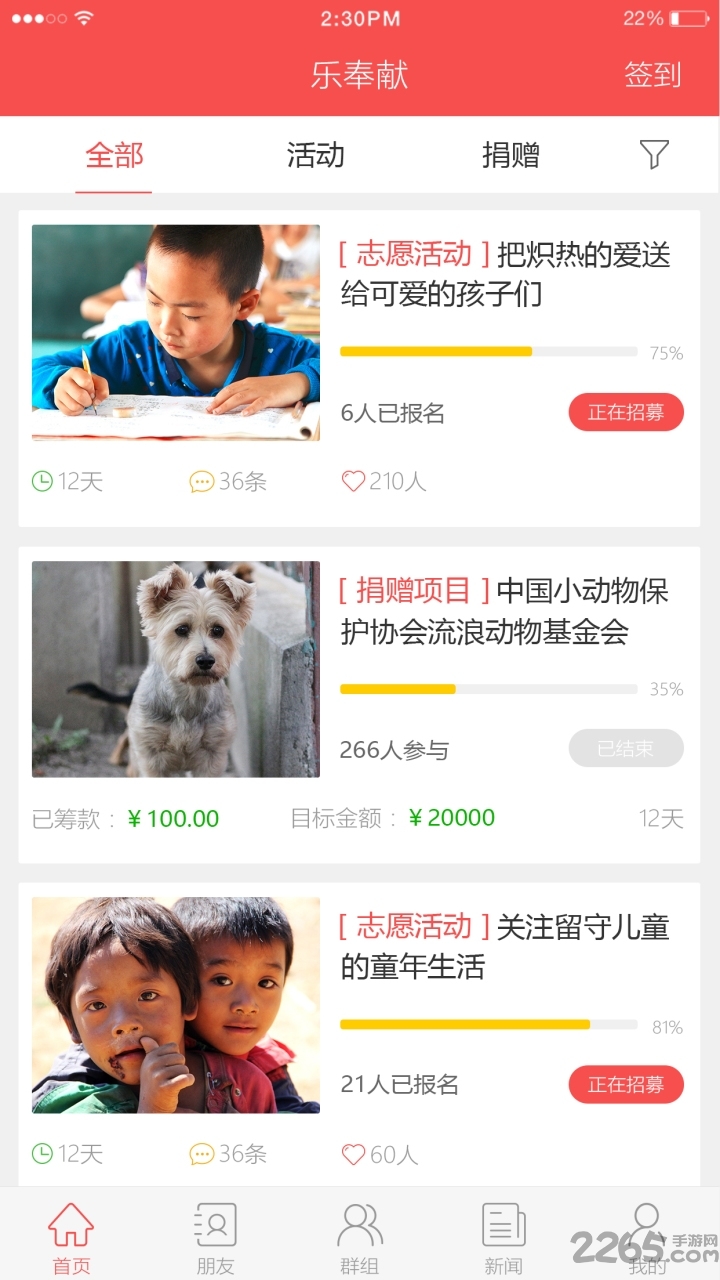Switch to the 全部 tab
The width and height of the screenshot is (720, 1280).
point(114,155)
